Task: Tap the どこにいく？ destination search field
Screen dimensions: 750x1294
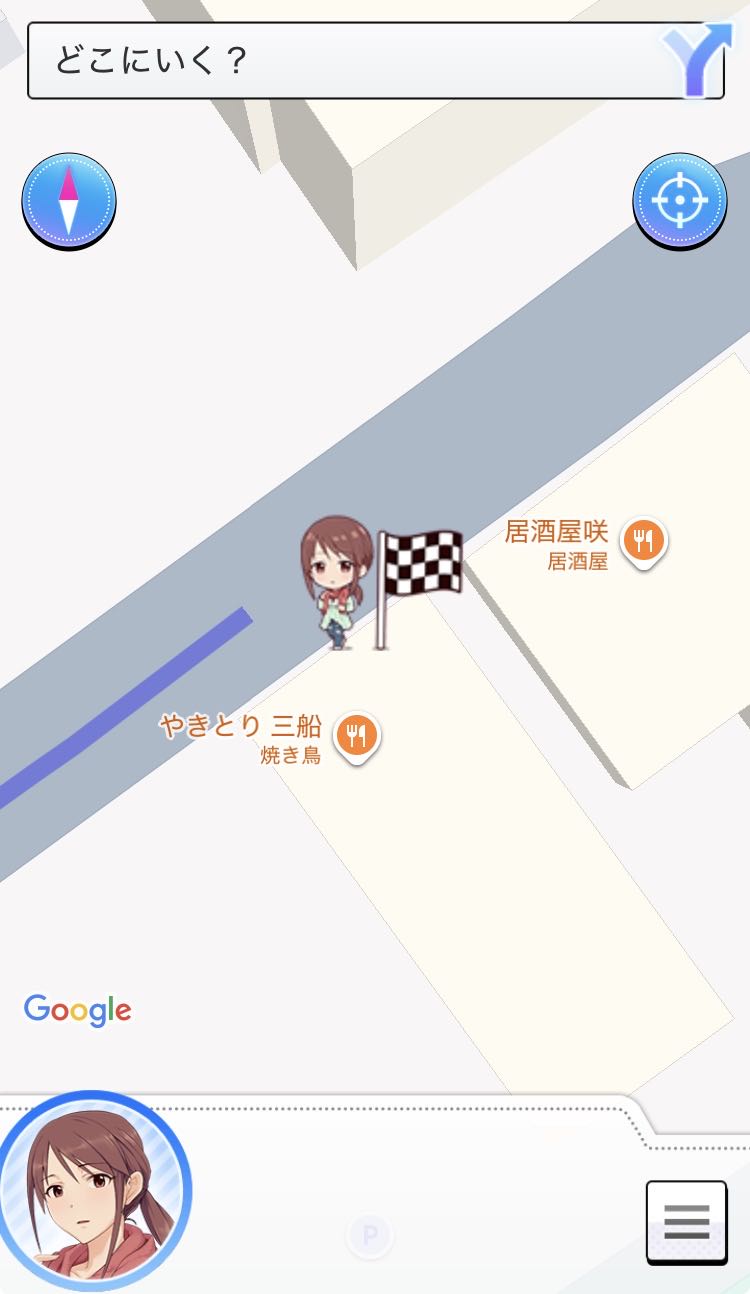Action: [x=340, y=61]
